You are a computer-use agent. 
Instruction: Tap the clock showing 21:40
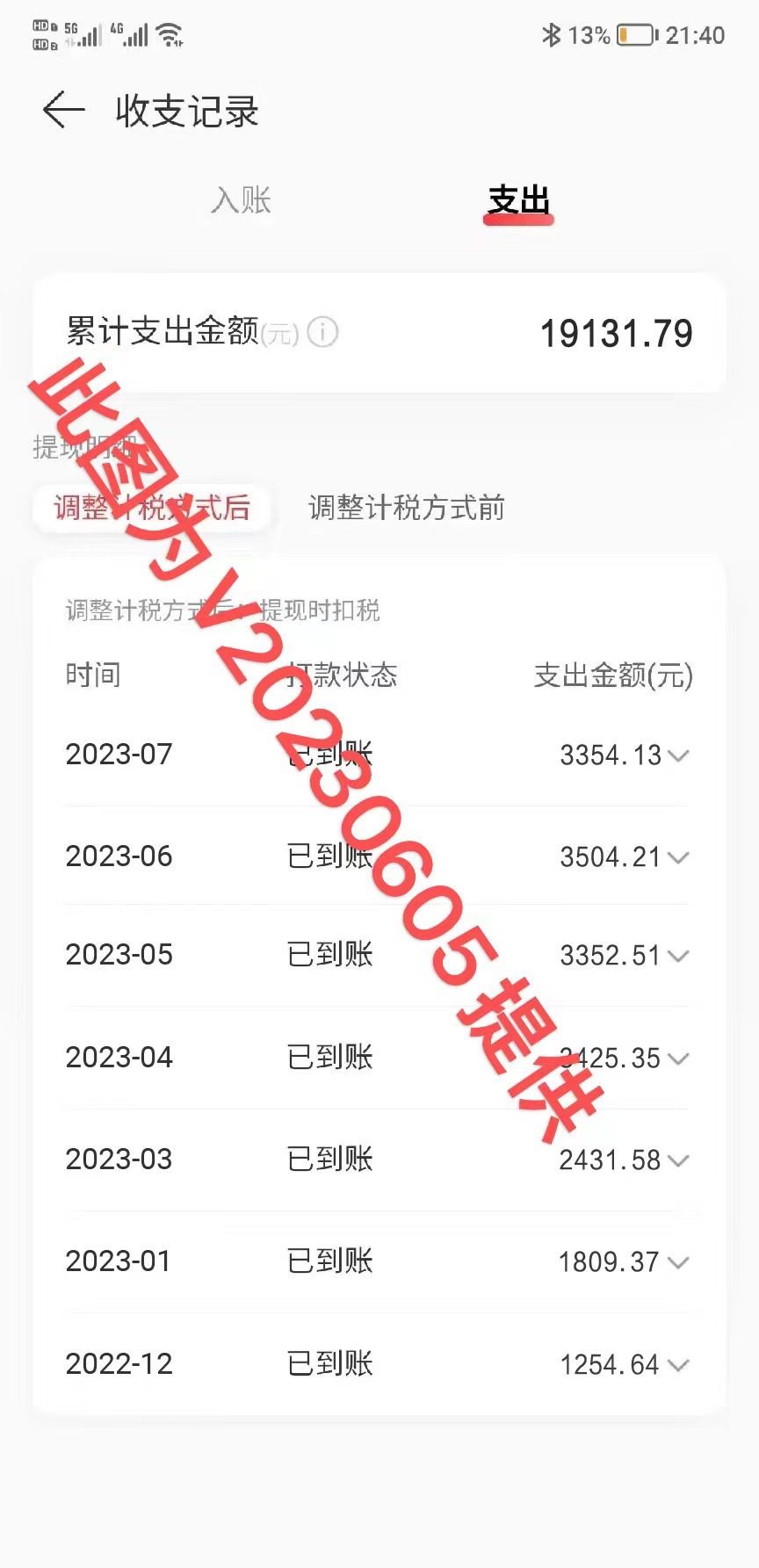pyautogui.click(x=696, y=33)
